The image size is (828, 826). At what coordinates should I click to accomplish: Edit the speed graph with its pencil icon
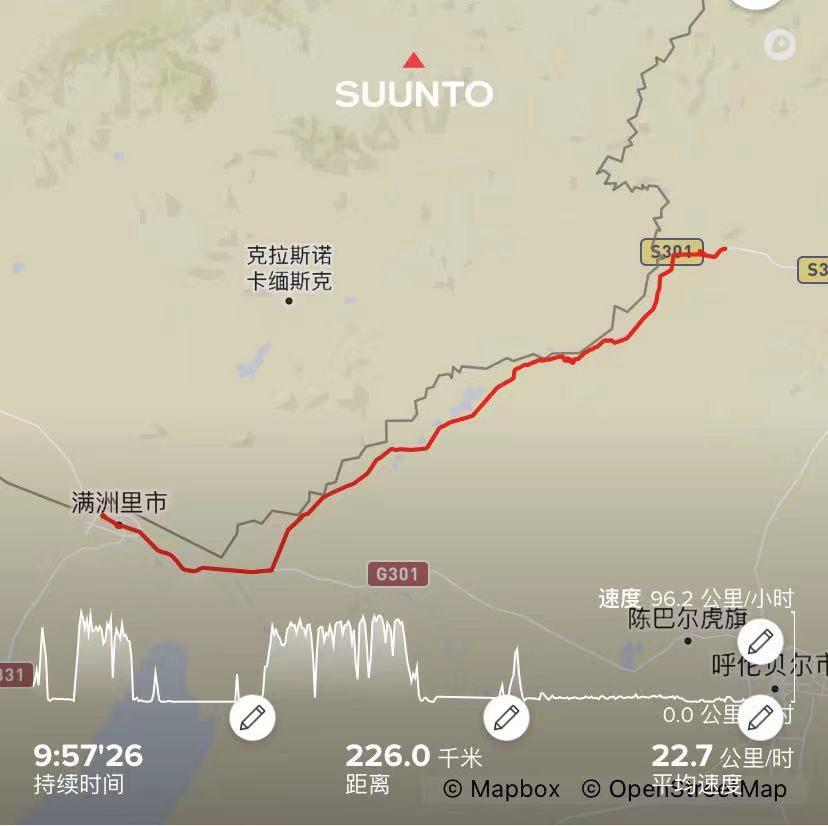coord(760,638)
